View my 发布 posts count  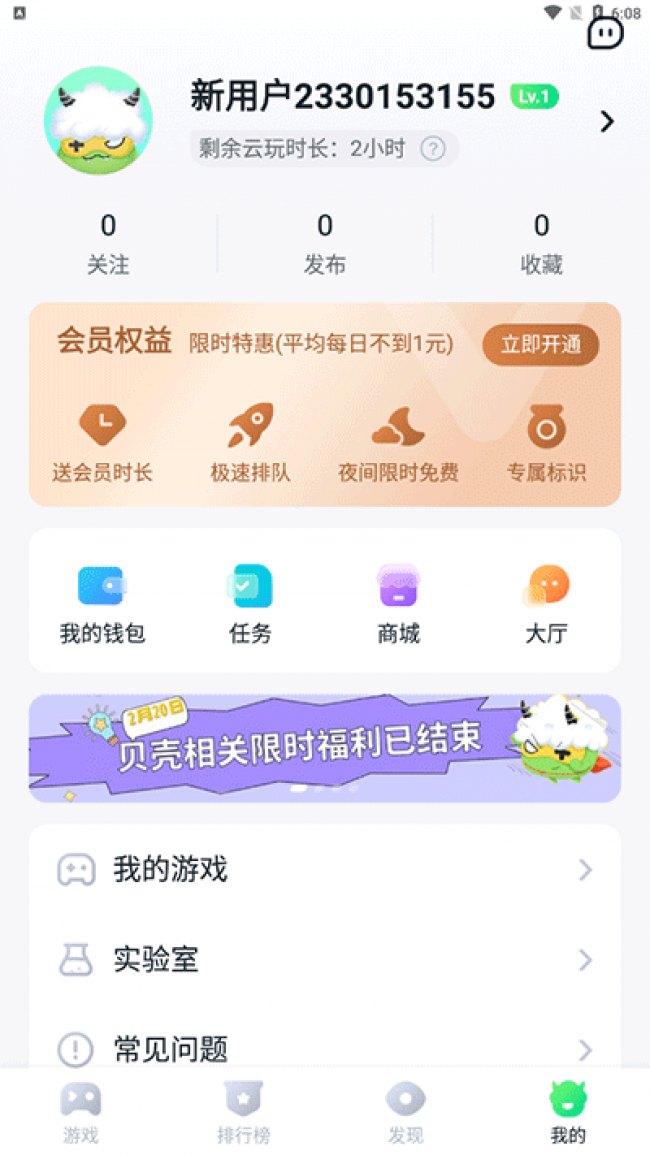[x=325, y=244]
